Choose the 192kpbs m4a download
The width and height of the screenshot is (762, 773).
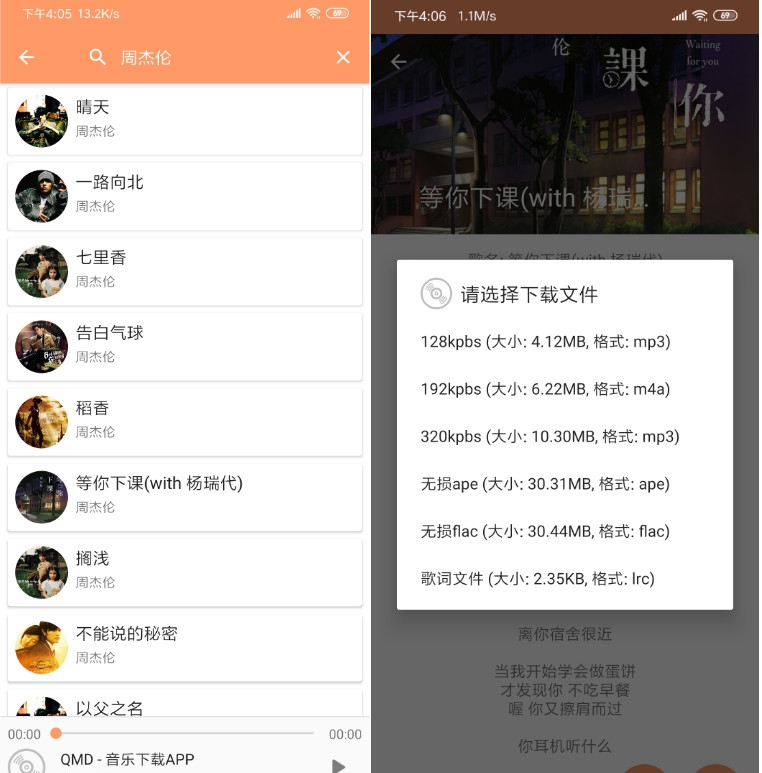[546, 389]
